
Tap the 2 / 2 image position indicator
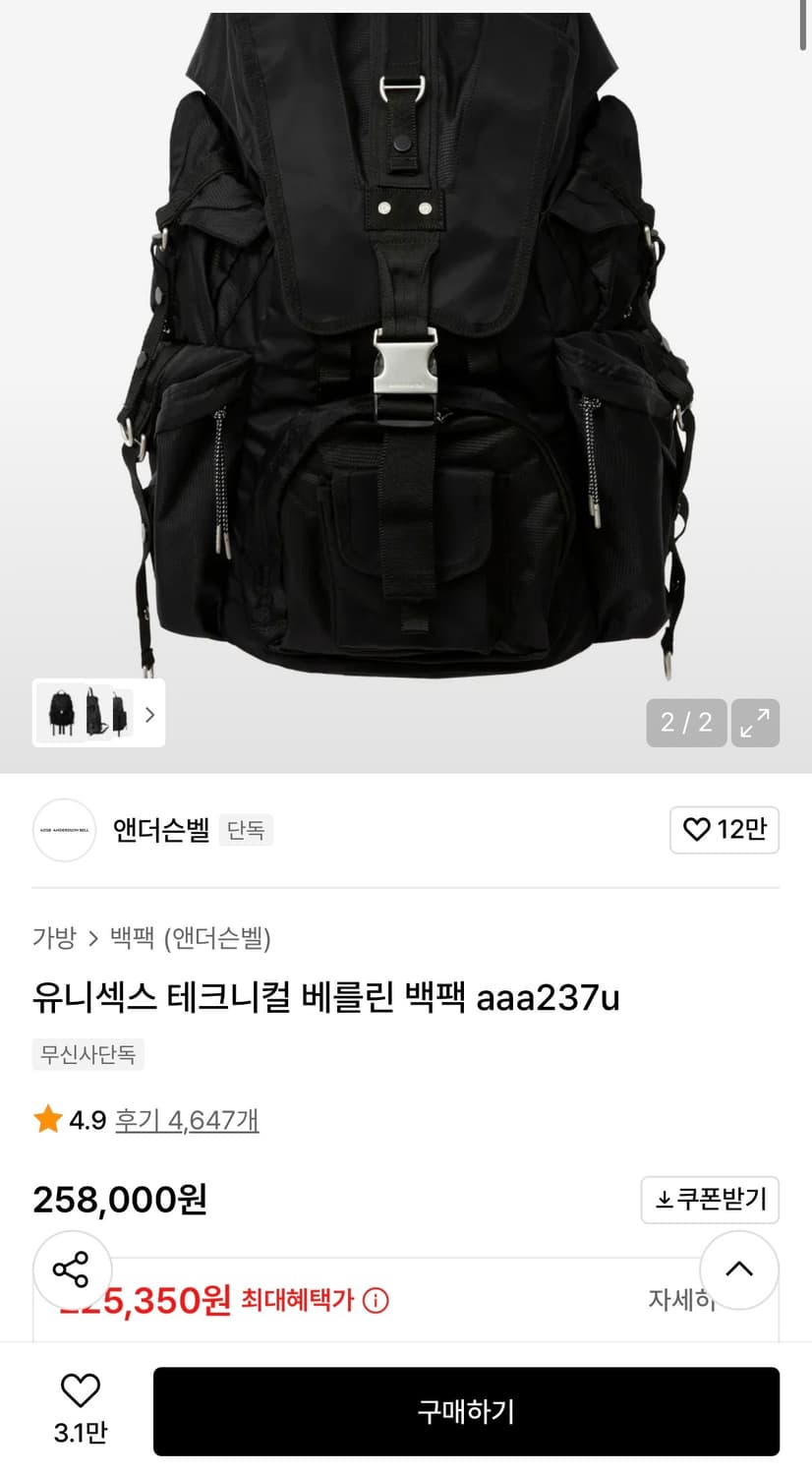[685, 722]
